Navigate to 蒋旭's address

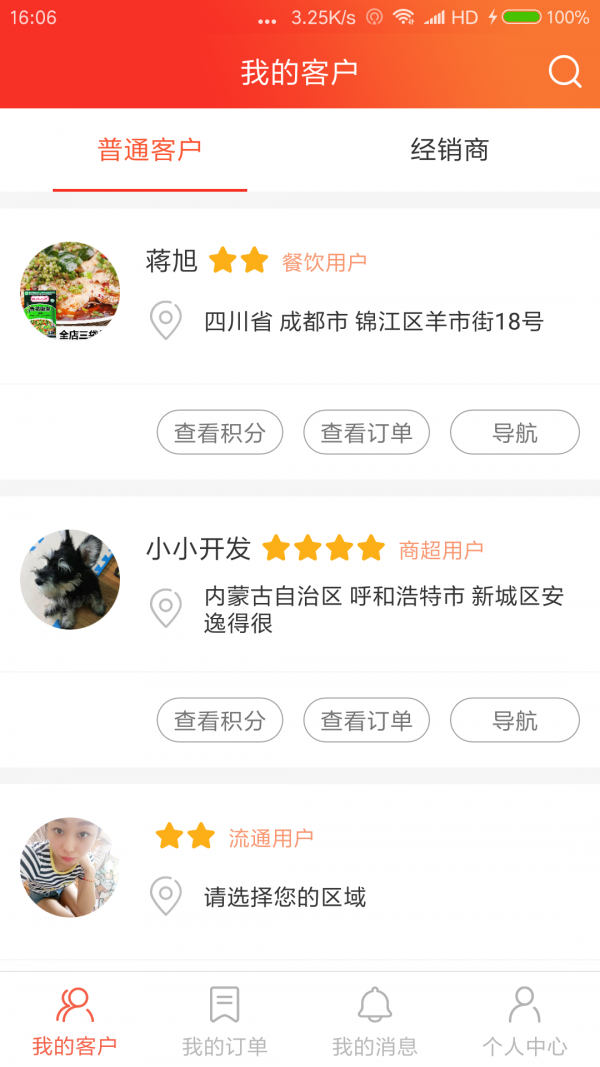click(514, 433)
